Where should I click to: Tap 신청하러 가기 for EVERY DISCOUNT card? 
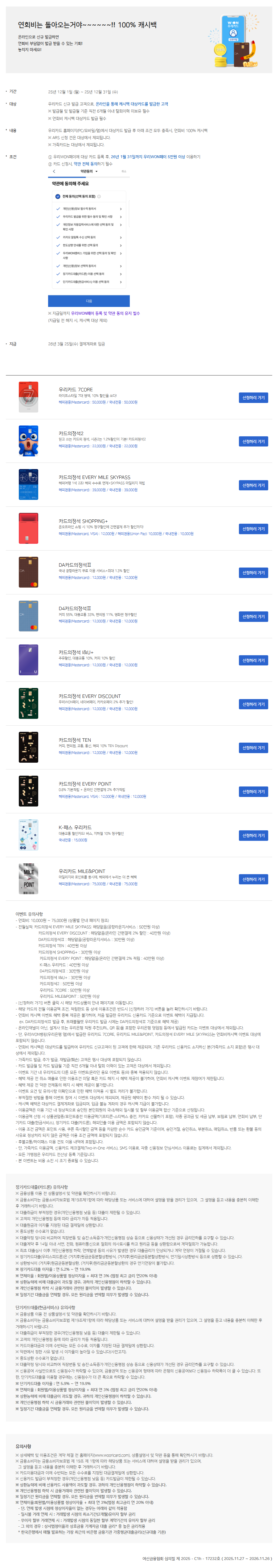[253, 704]
